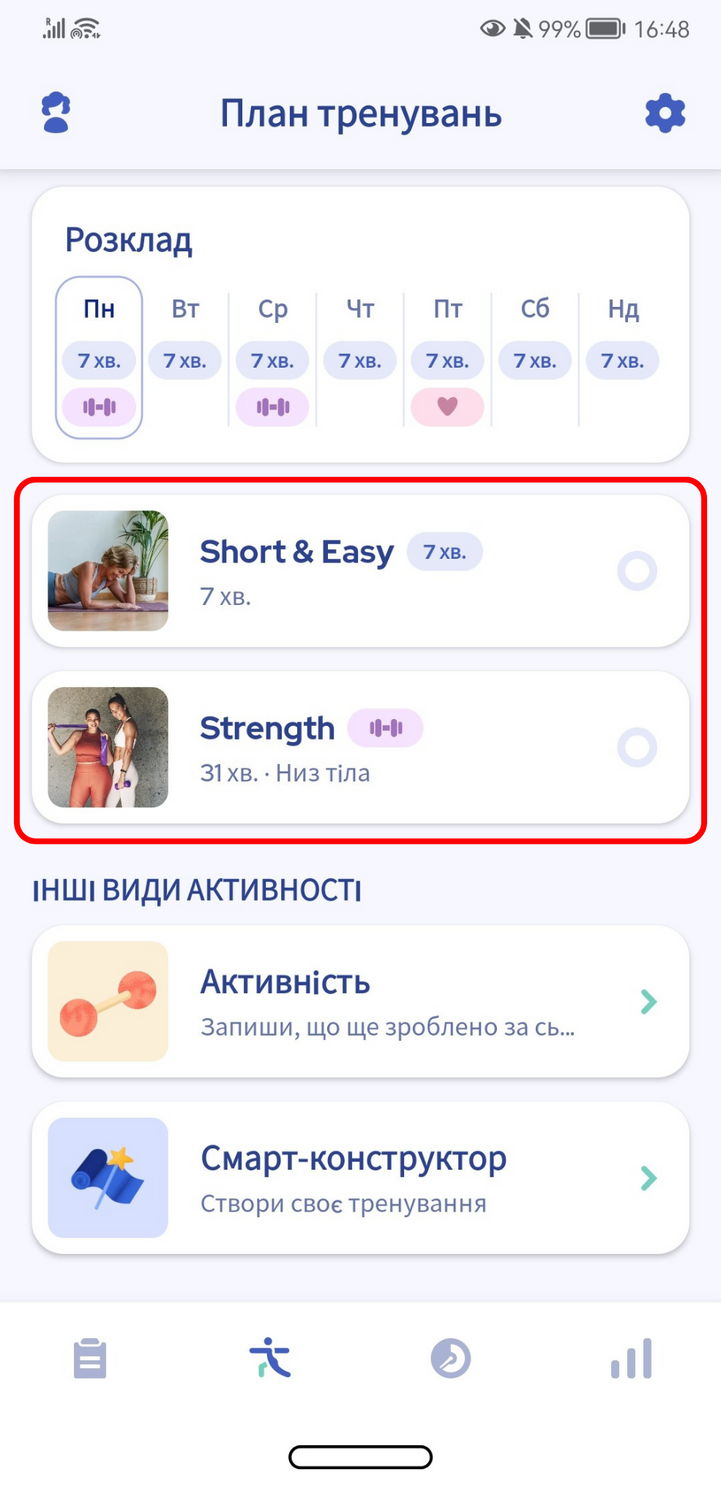The height and width of the screenshot is (1500, 721).
Task: Switch to the circular timer tab
Action: pos(450,1359)
